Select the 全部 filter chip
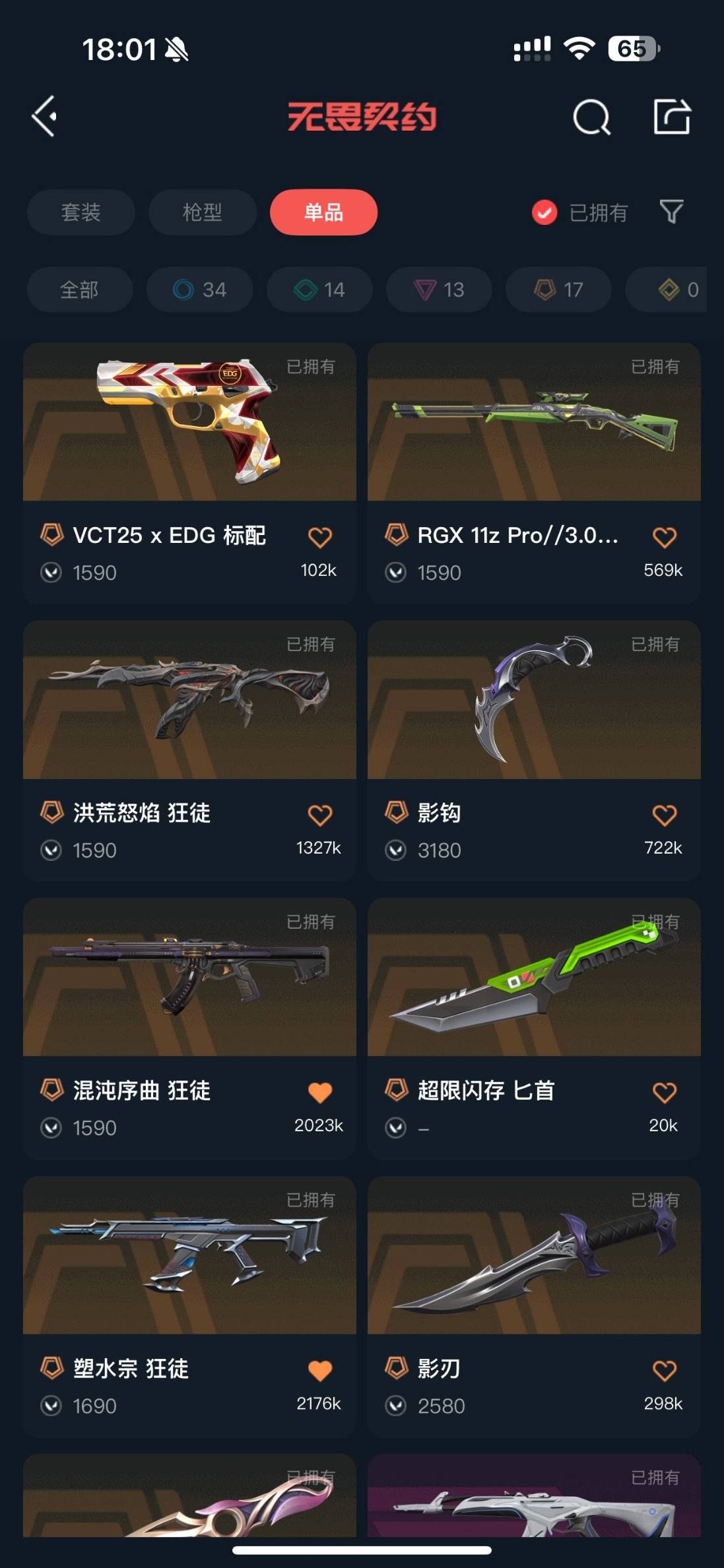Image resolution: width=724 pixels, height=1568 pixels. pyautogui.click(x=79, y=290)
